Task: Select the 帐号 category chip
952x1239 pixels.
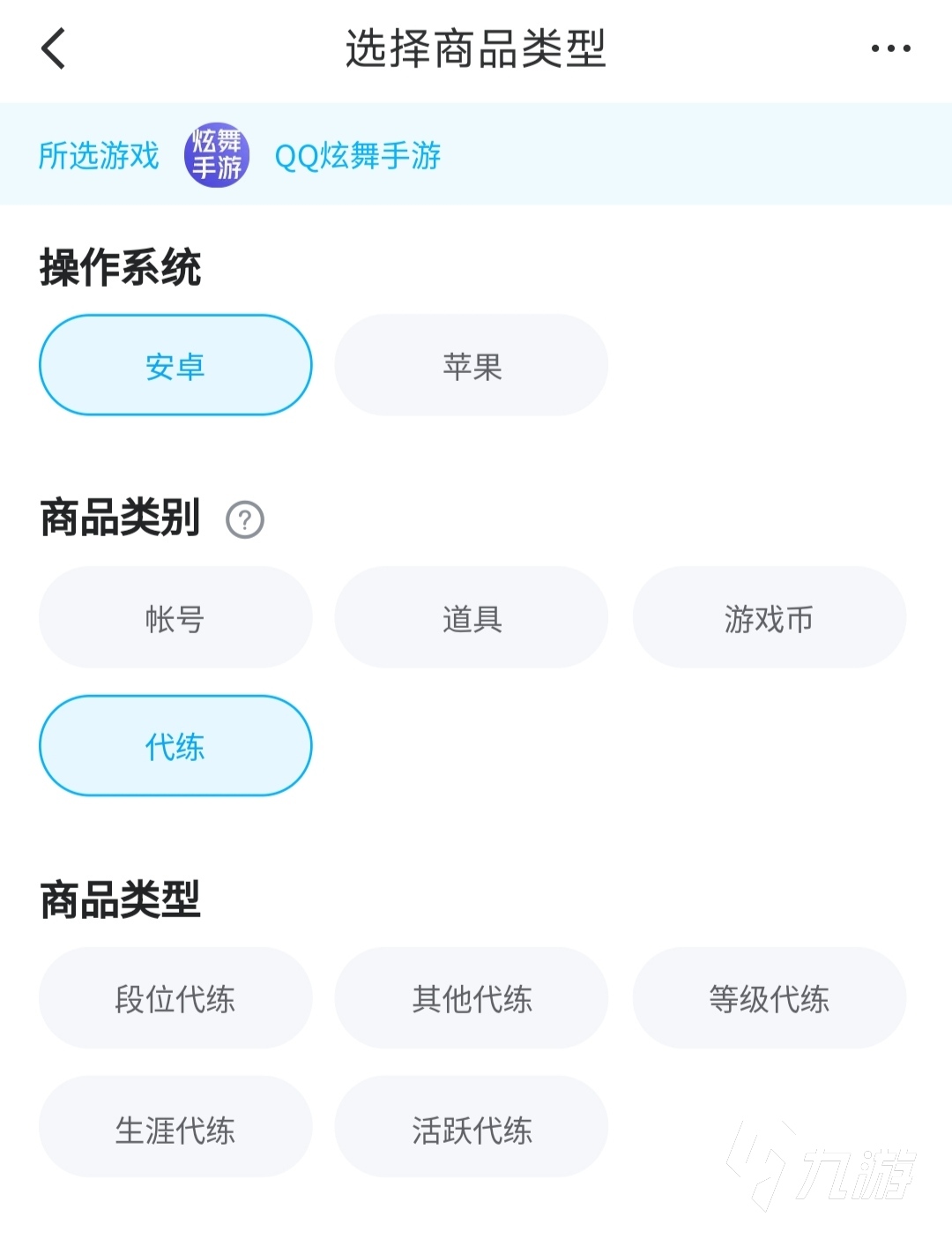Action: 175,617
